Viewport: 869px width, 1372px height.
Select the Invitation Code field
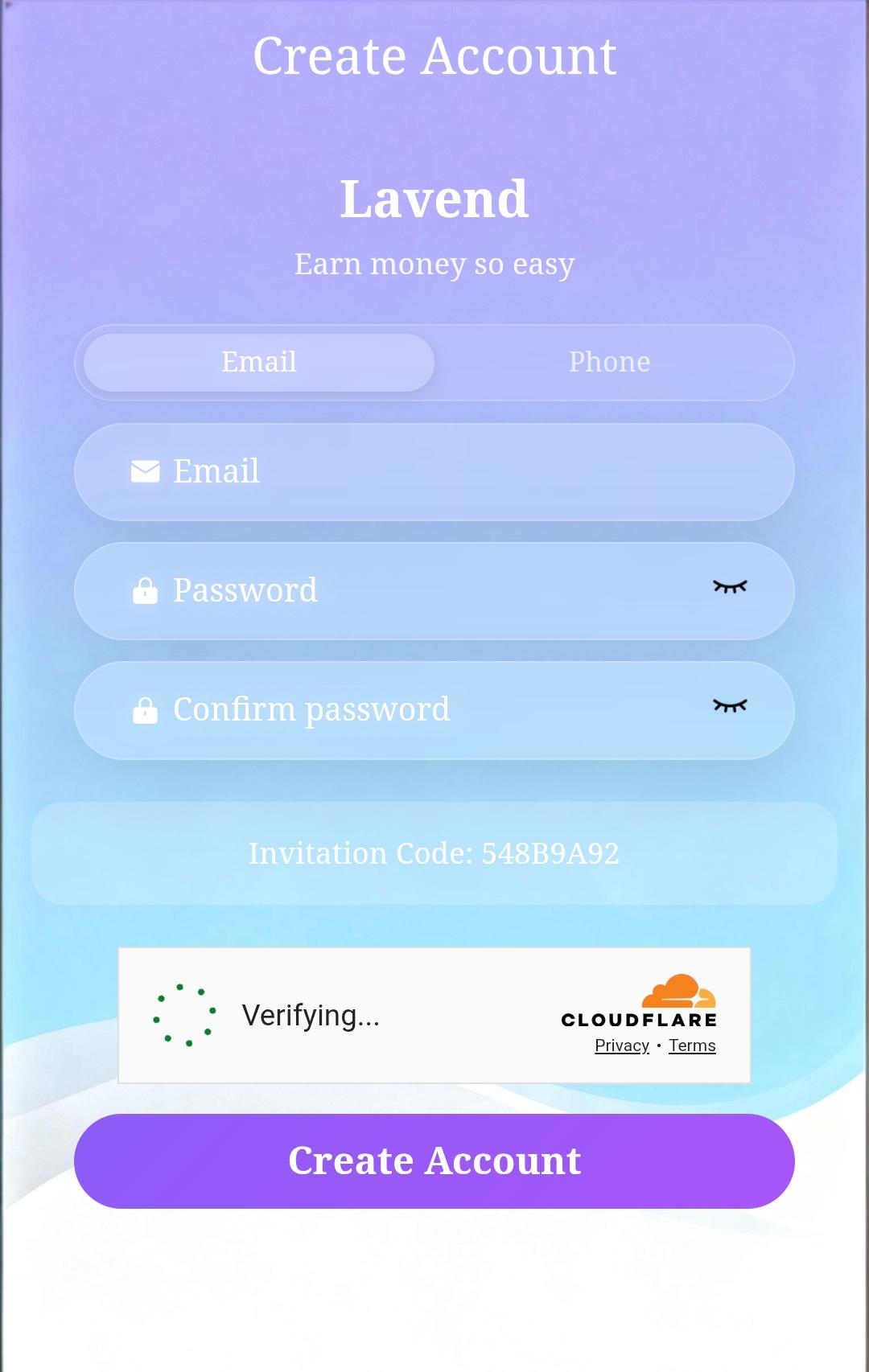pos(434,852)
